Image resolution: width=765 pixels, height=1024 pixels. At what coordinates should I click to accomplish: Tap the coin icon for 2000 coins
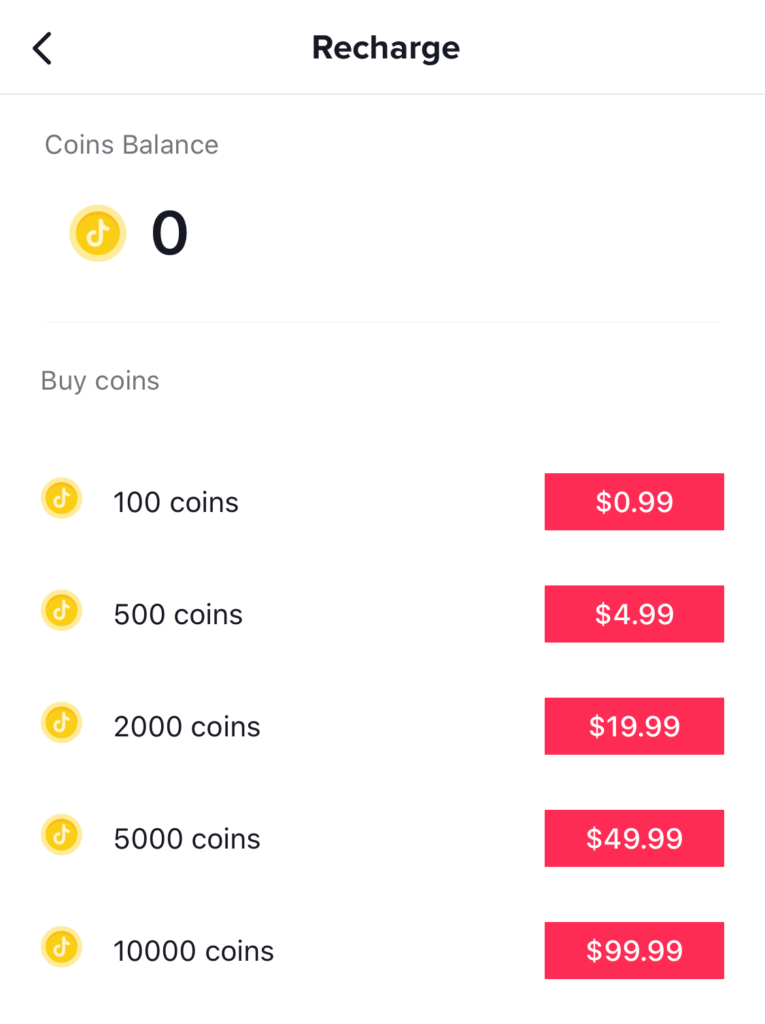pyautogui.click(x=61, y=722)
